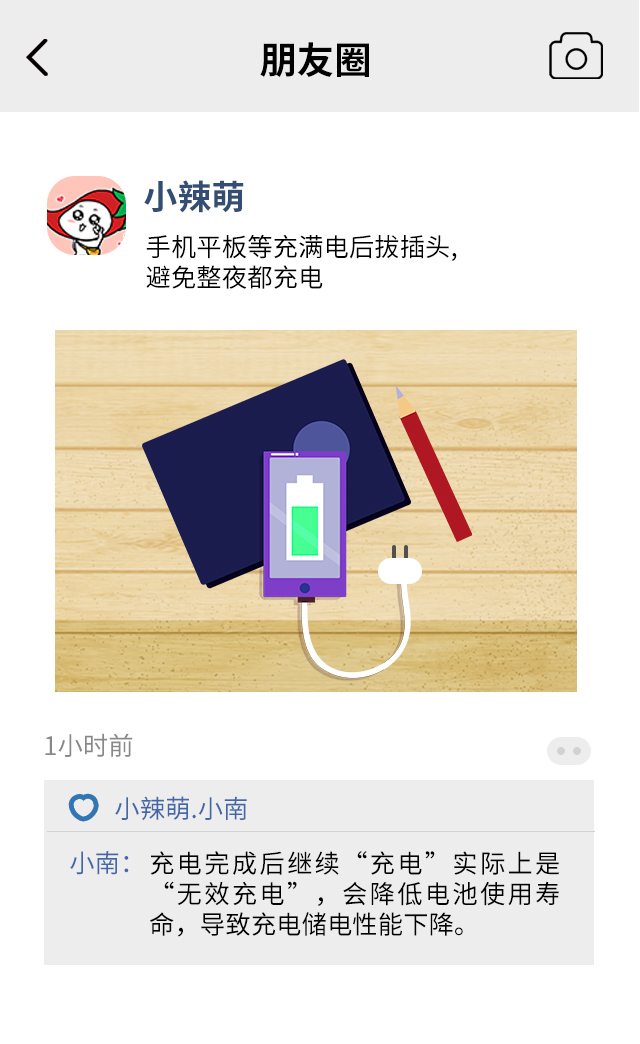This screenshot has height=1044, width=640.
Task: Go back from the 朋友圈 page
Action: (38, 58)
